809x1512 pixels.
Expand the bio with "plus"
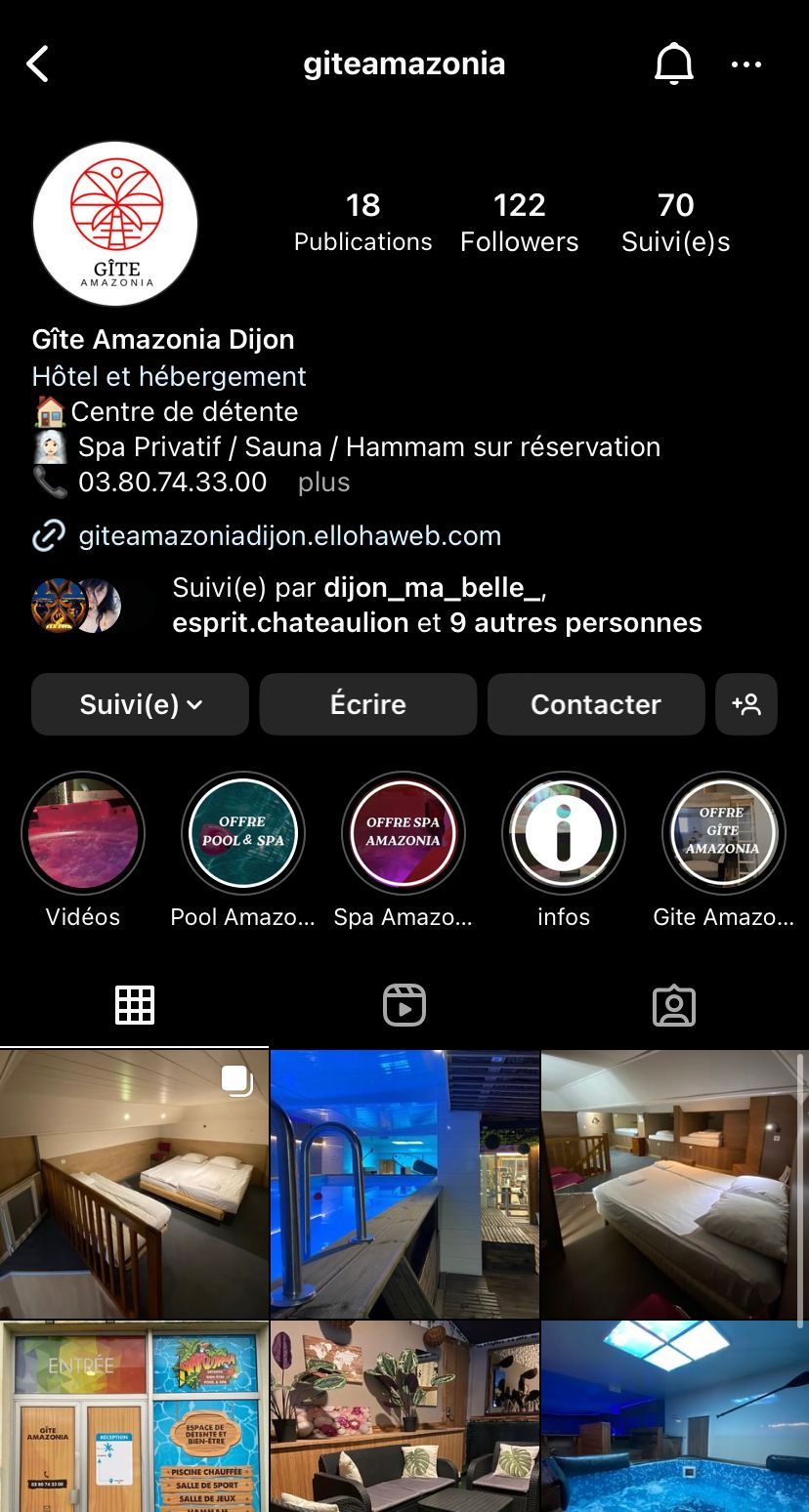(x=323, y=482)
